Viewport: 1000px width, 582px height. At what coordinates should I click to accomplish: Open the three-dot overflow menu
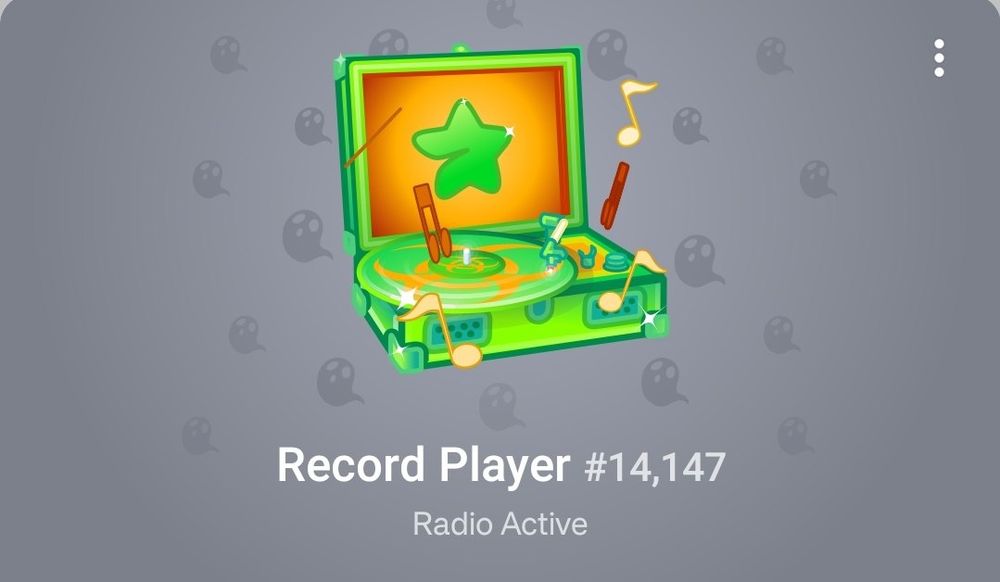click(x=939, y=58)
